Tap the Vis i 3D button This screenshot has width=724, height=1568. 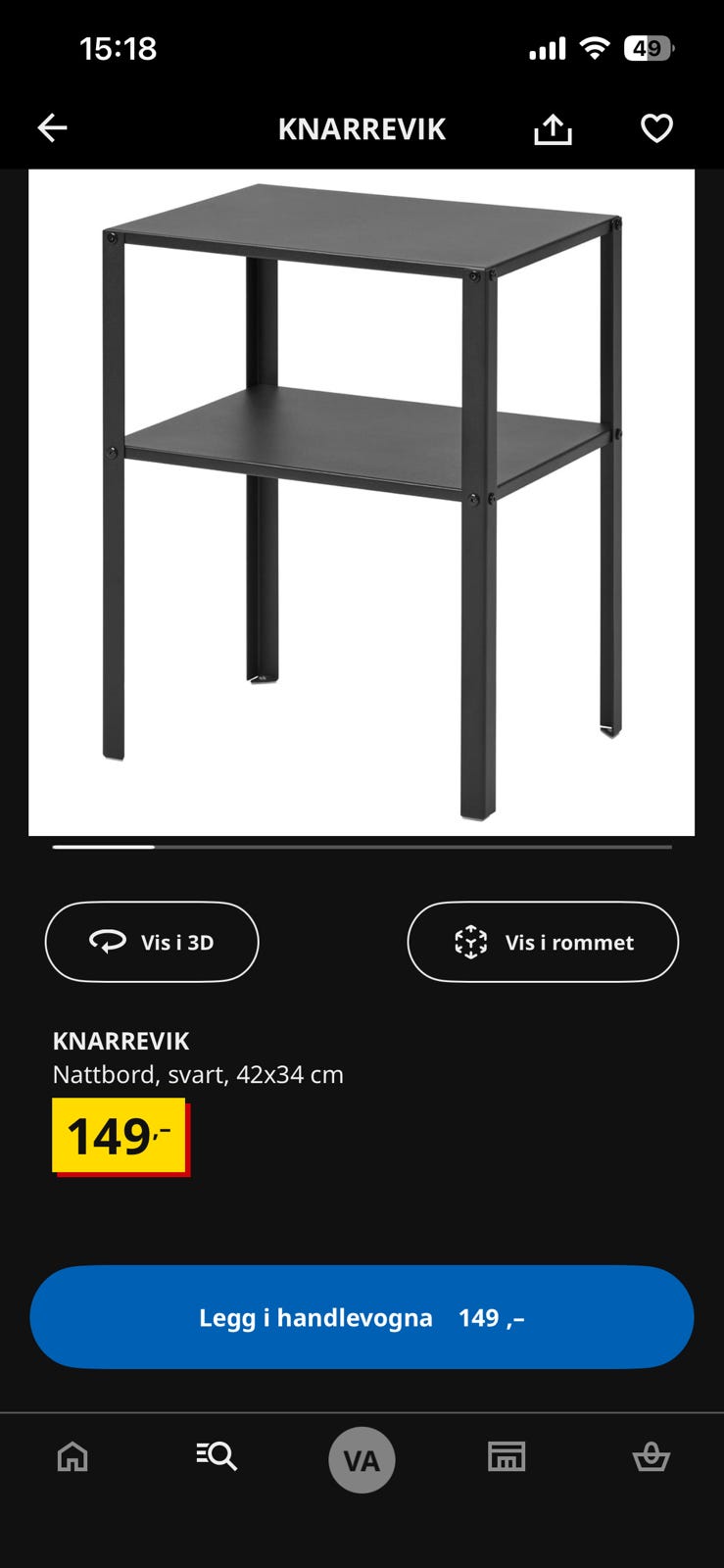click(152, 942)
